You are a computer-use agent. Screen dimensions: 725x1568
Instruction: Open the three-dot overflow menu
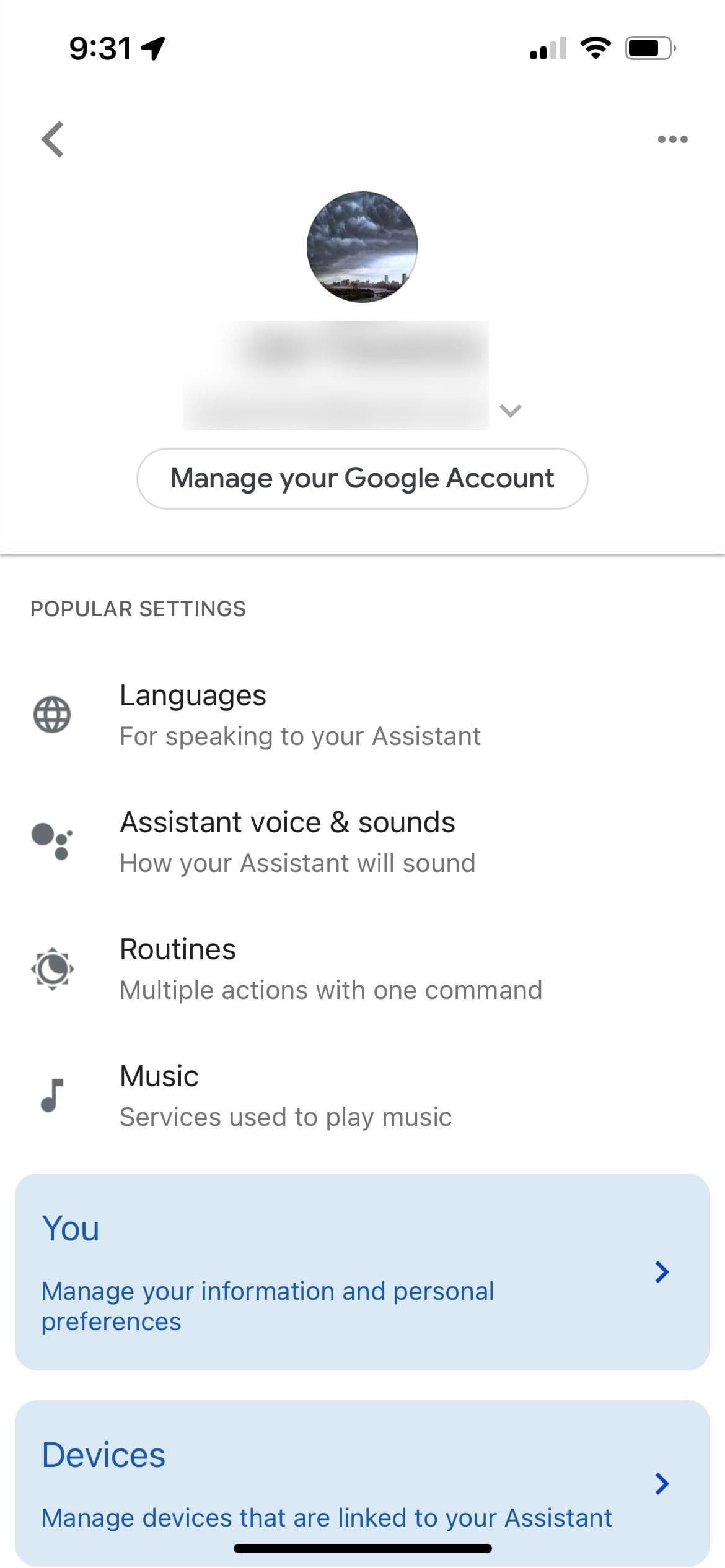point(672,139)
